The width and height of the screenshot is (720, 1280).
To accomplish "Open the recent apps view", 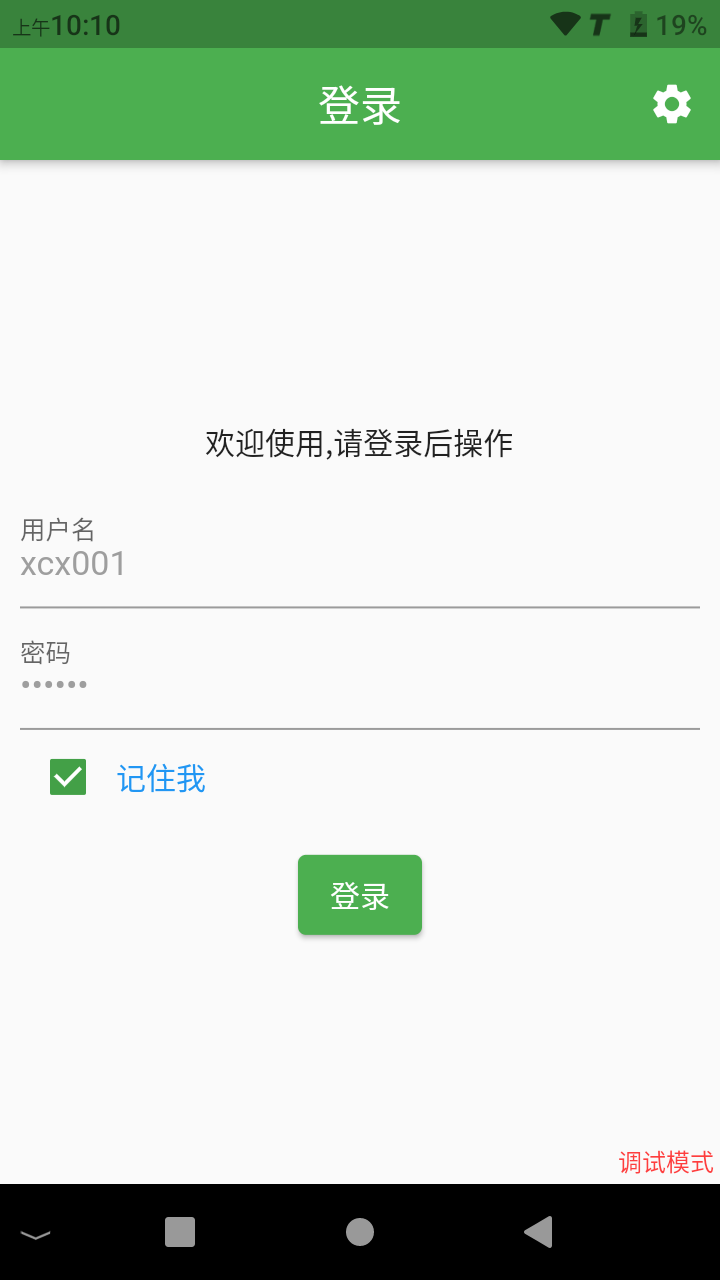I will pyautogui.click(x=180, y=1232).
